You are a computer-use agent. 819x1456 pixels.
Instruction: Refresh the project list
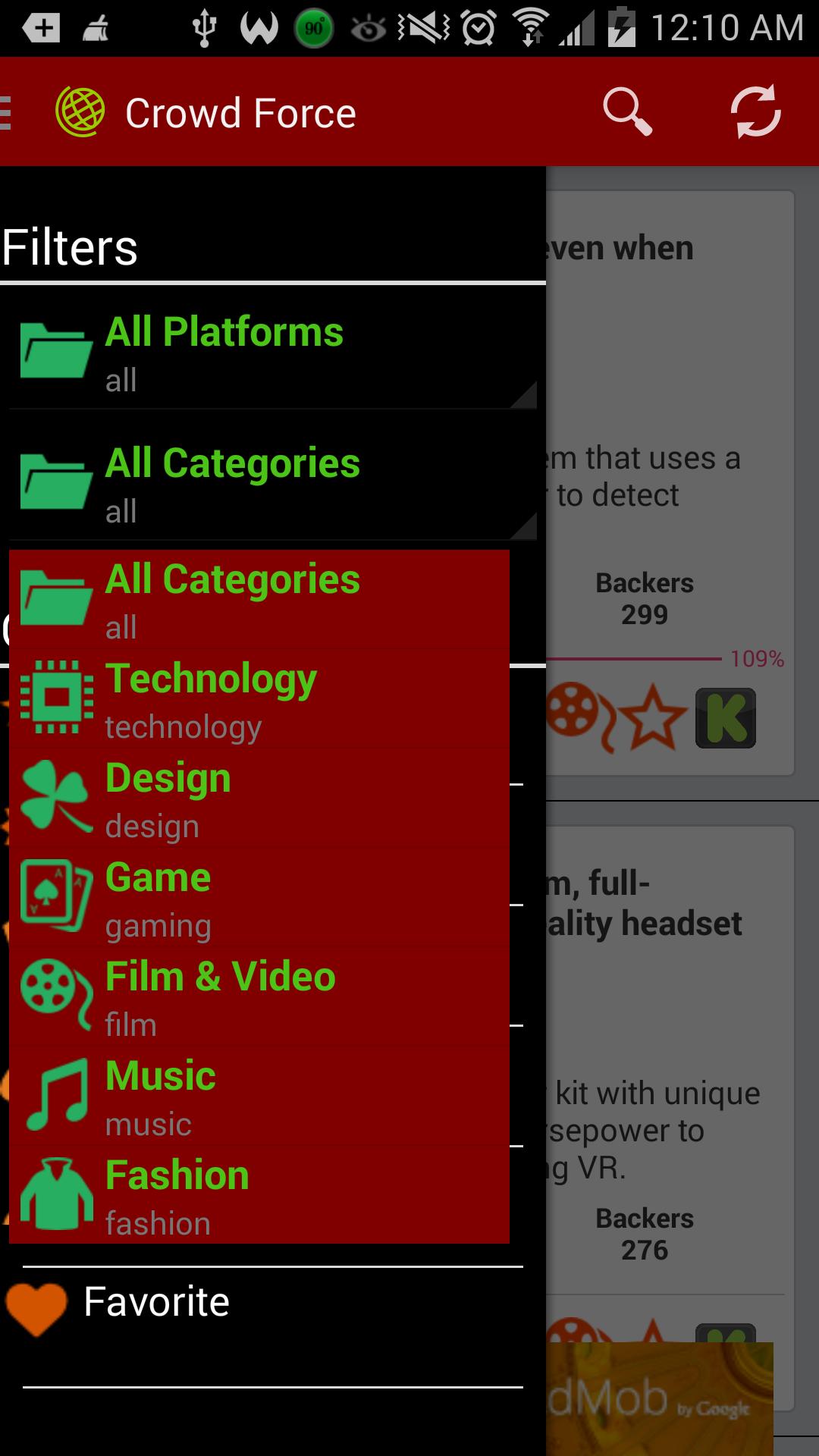(755, 112)
